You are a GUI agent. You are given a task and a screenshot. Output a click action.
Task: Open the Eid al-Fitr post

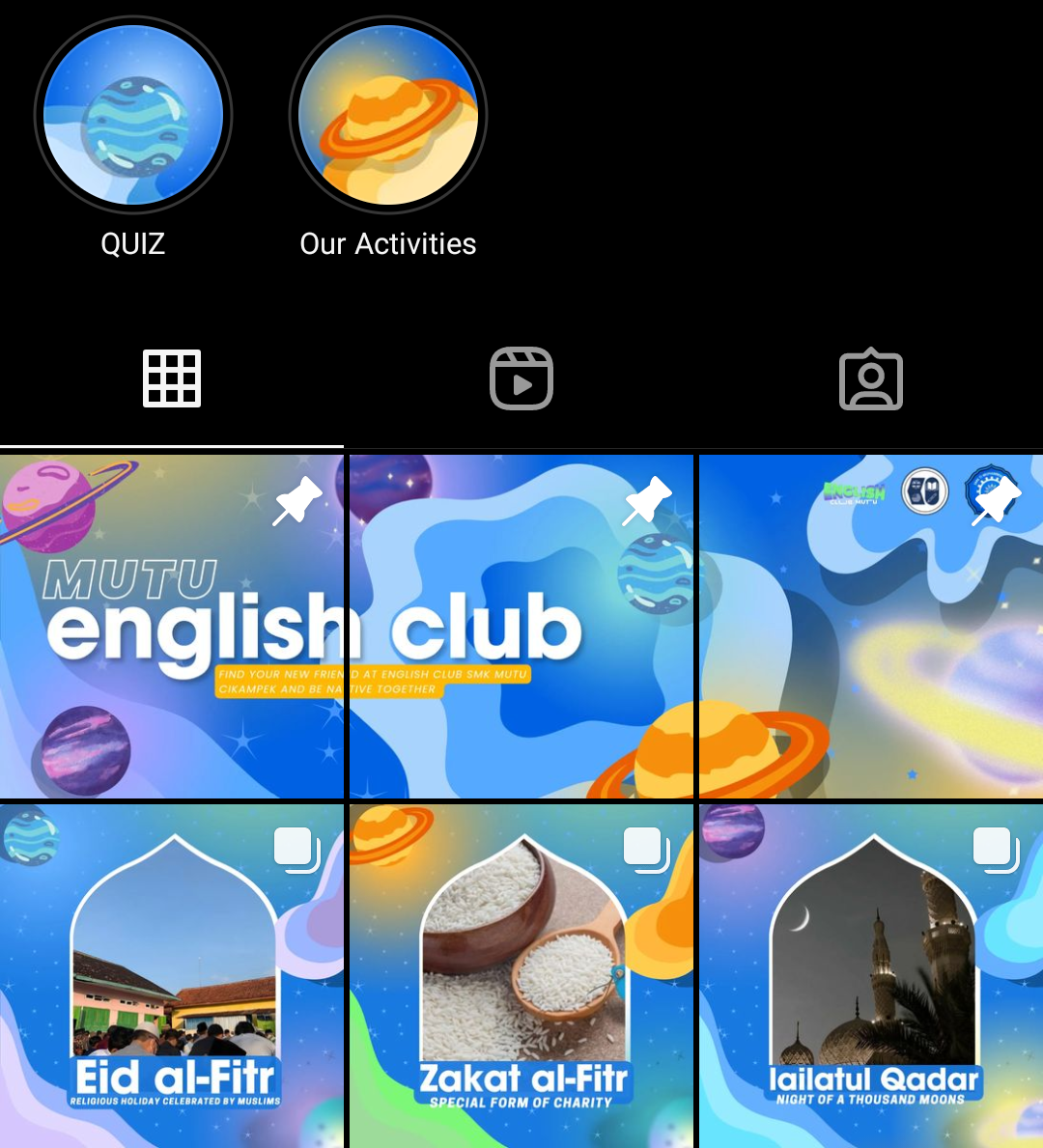[x=172, y=975]
